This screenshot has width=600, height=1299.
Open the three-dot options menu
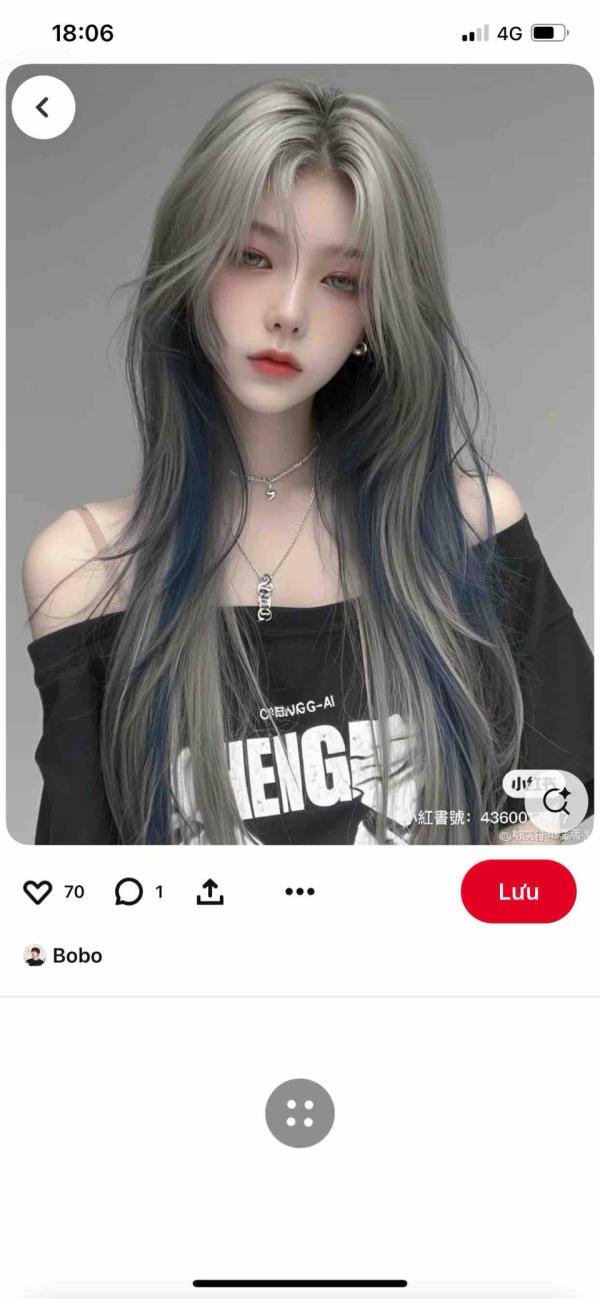click(x=300, y=892)
